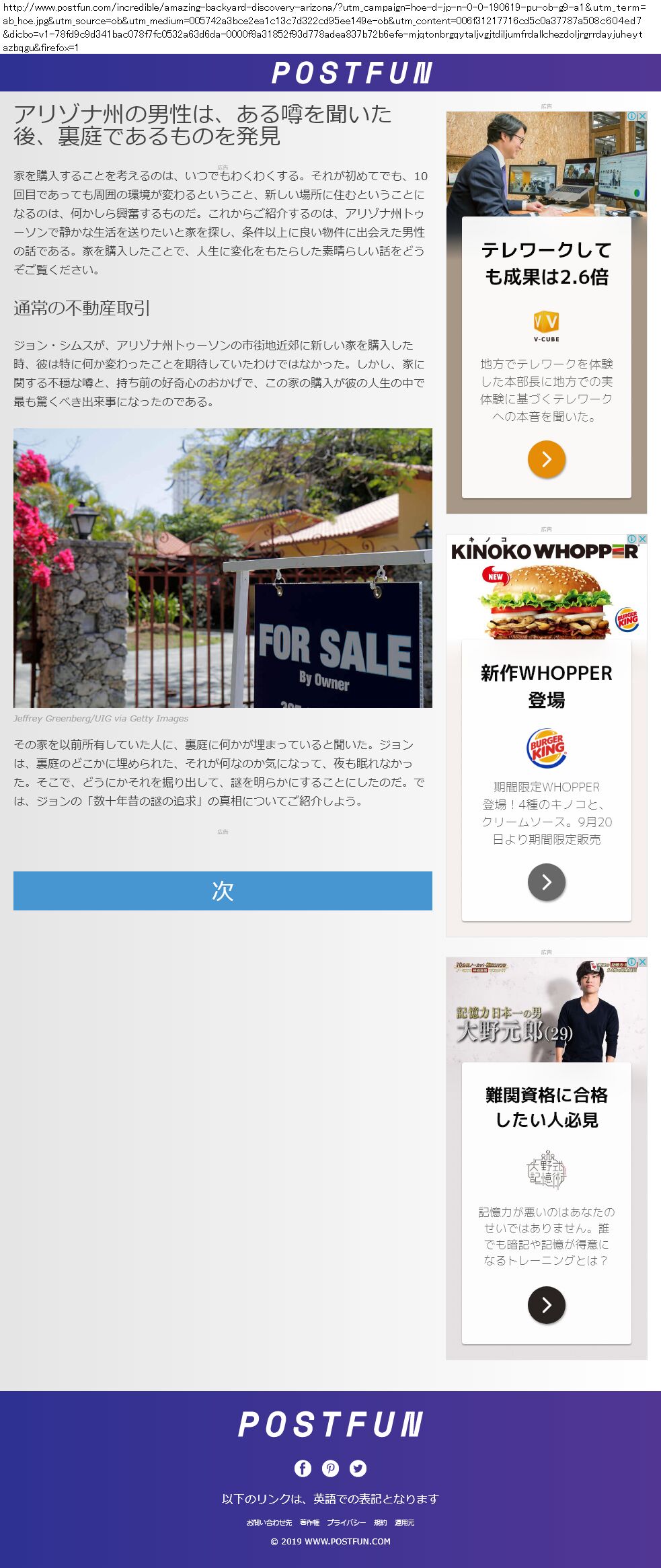Tap the POSTFUN logo in the header
Viewport: 661px width, 1568px height.
352,73
